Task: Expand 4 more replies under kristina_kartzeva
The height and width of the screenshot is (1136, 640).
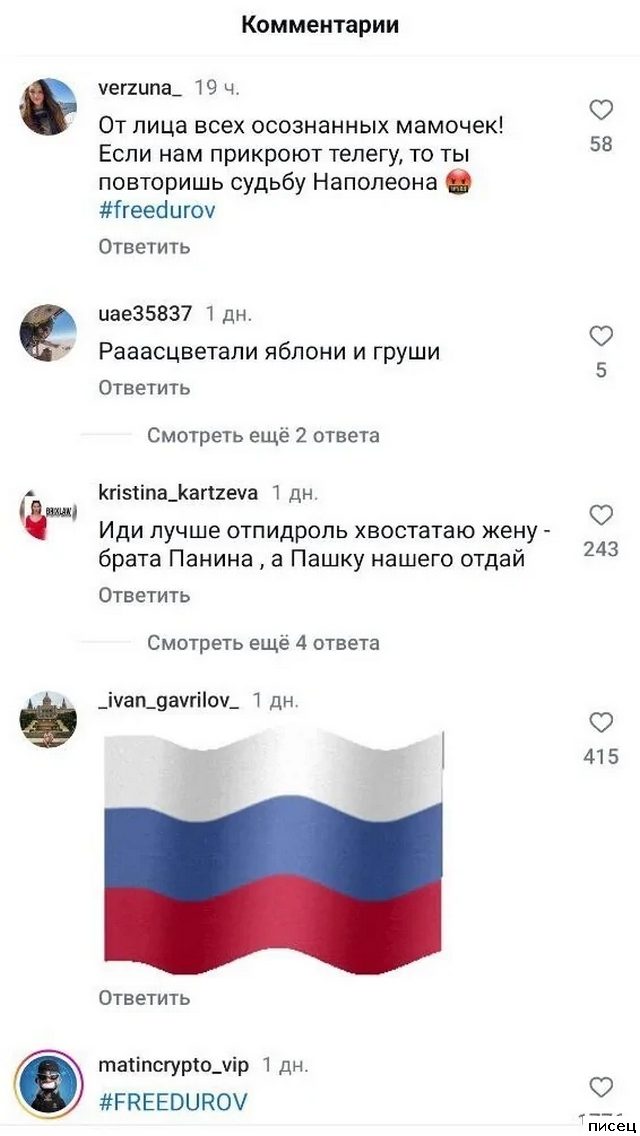Action: click(263, 642)
